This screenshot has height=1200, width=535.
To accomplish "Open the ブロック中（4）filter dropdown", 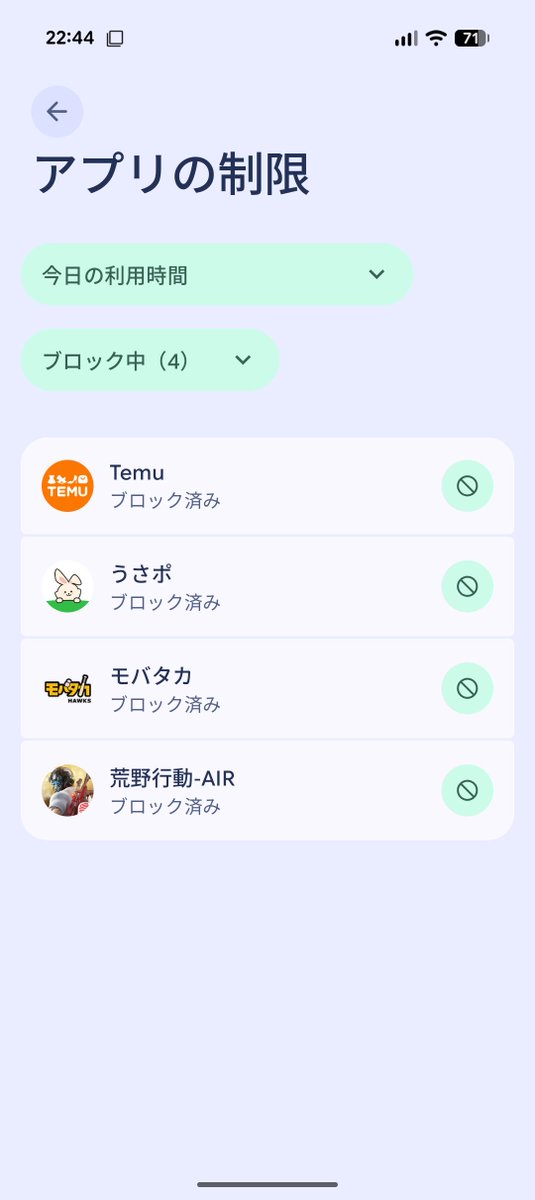I will click(150, 360).
